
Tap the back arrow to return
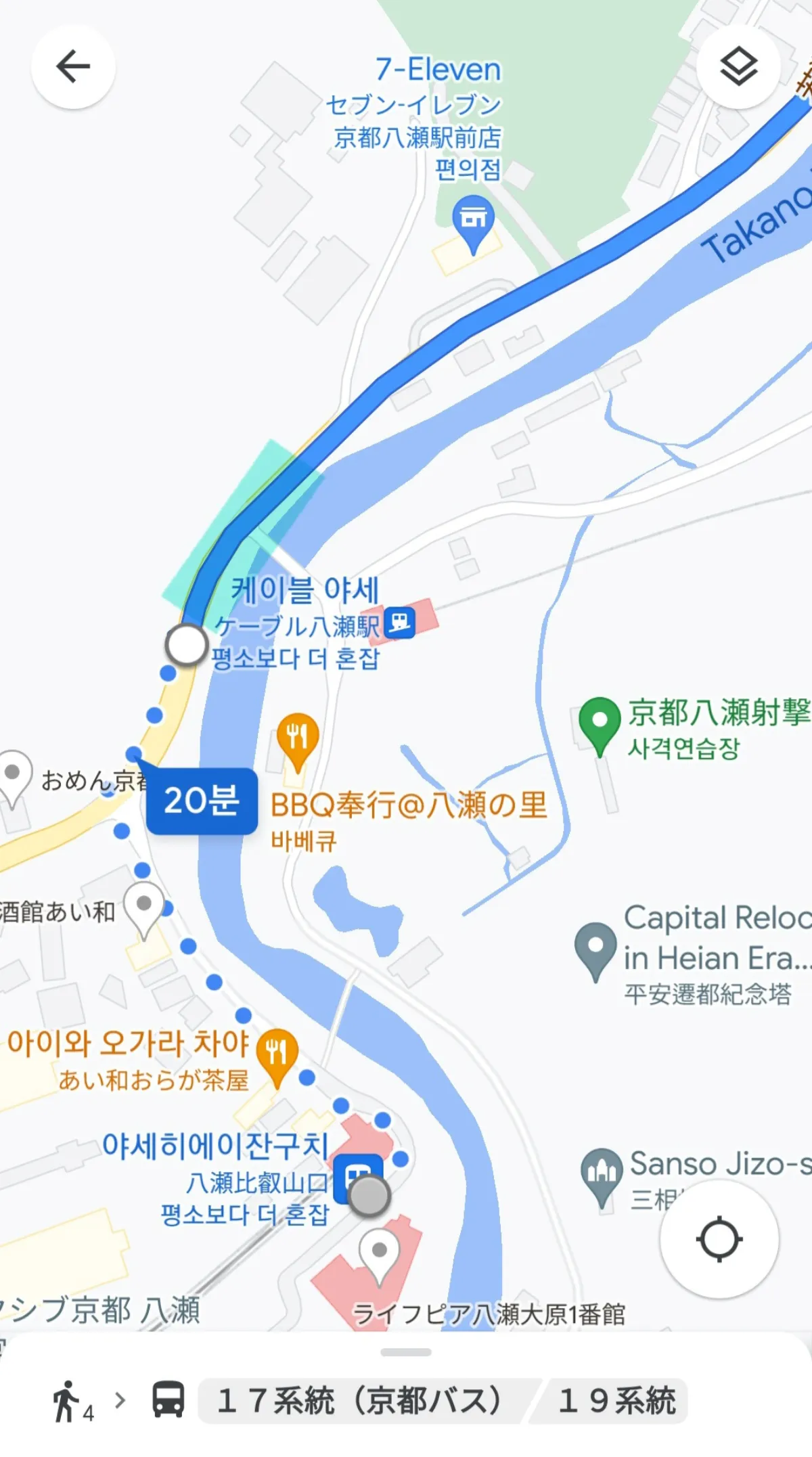74,67
